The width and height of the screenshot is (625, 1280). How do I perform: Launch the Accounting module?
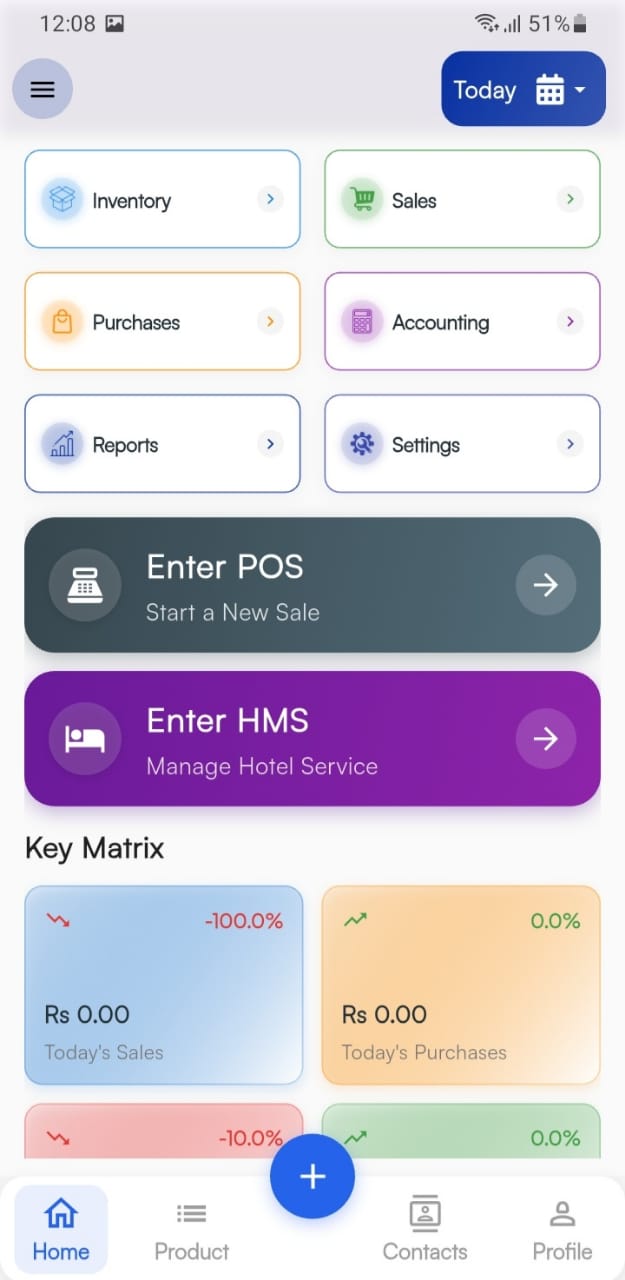pyautogui.click(x=462, y=321)
